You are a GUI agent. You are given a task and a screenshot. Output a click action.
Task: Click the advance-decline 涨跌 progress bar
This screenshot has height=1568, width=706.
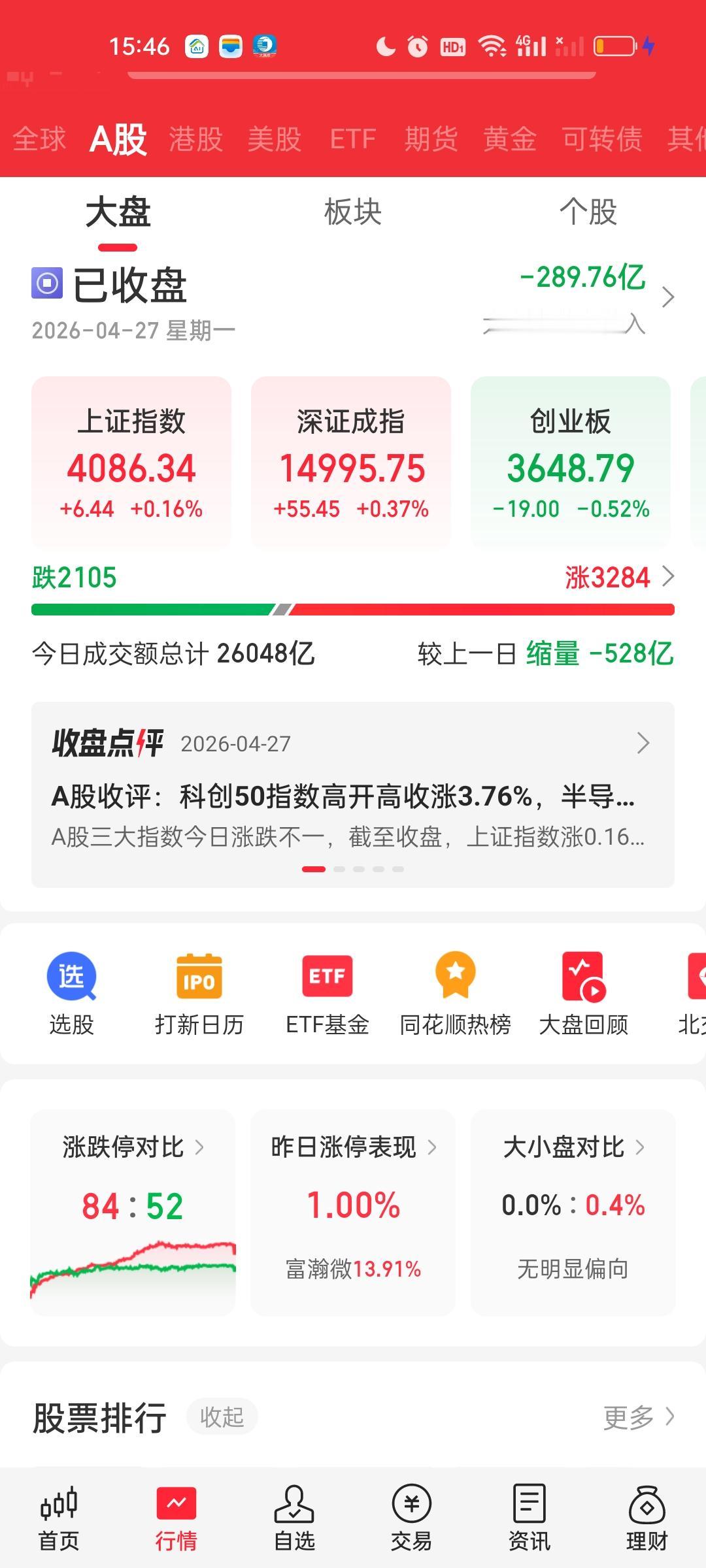click(x=353, y=610)
